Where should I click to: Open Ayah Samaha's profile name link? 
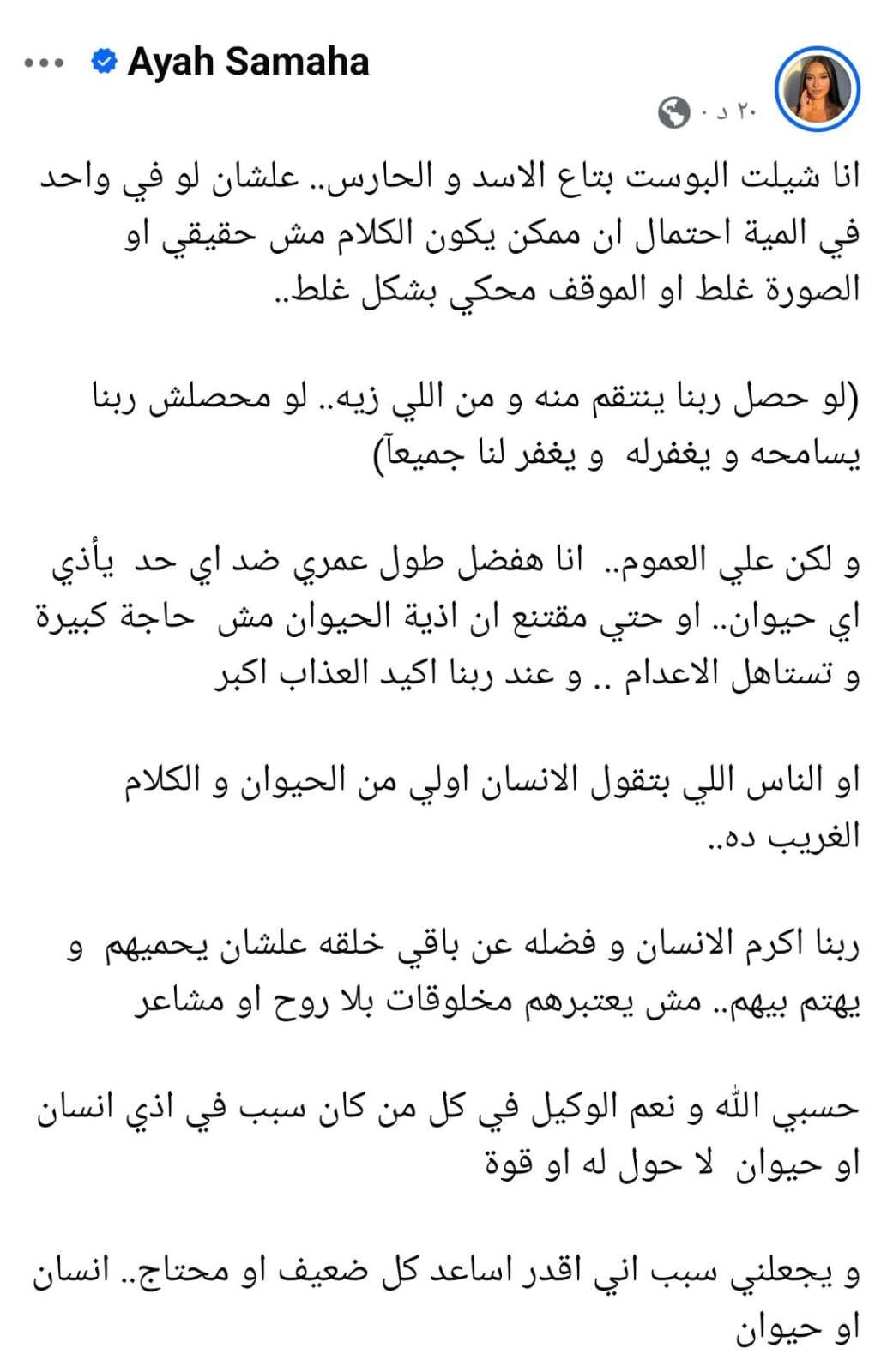click(248, 63)
